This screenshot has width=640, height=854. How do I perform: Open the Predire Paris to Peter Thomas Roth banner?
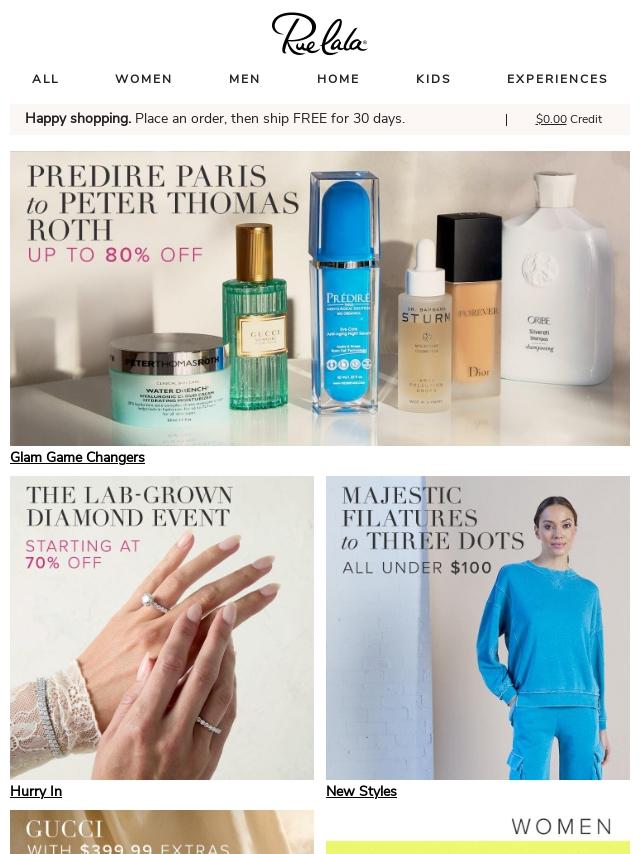pyautogui.click(x=320, y=298)
